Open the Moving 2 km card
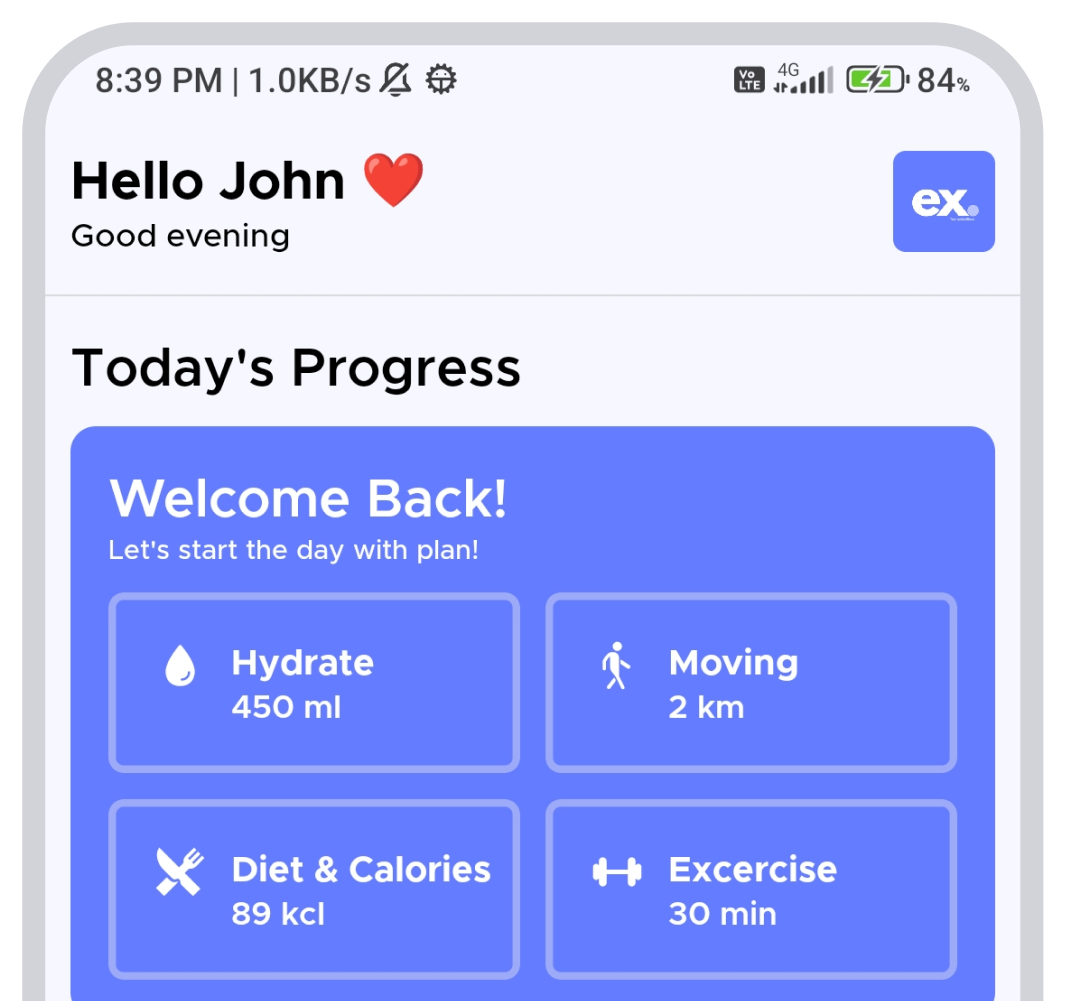The image size is (1076, 1001). (750, 683)
